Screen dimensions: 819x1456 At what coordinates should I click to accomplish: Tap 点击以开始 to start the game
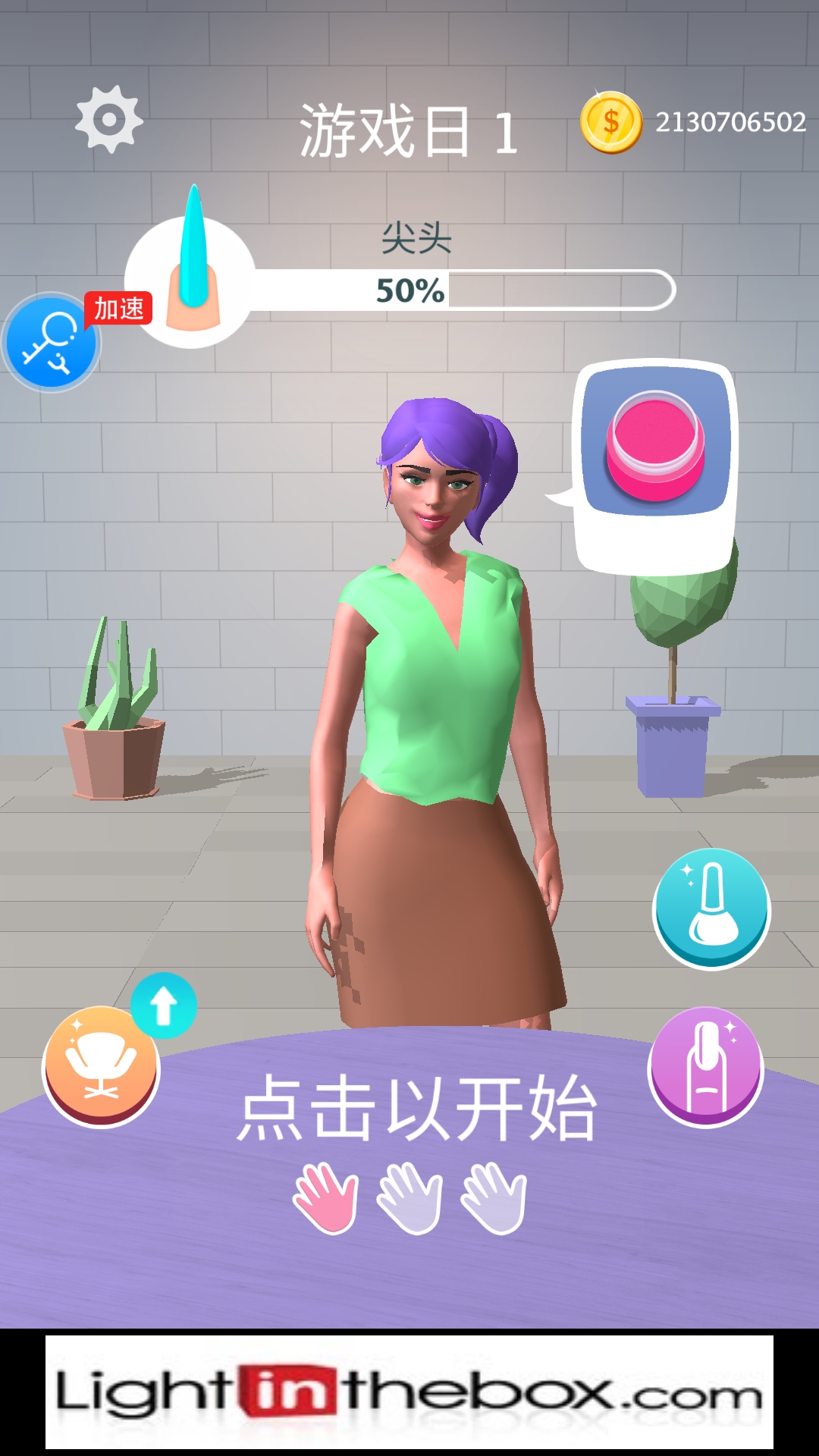pyautogui.click(x=417, y=1109)
